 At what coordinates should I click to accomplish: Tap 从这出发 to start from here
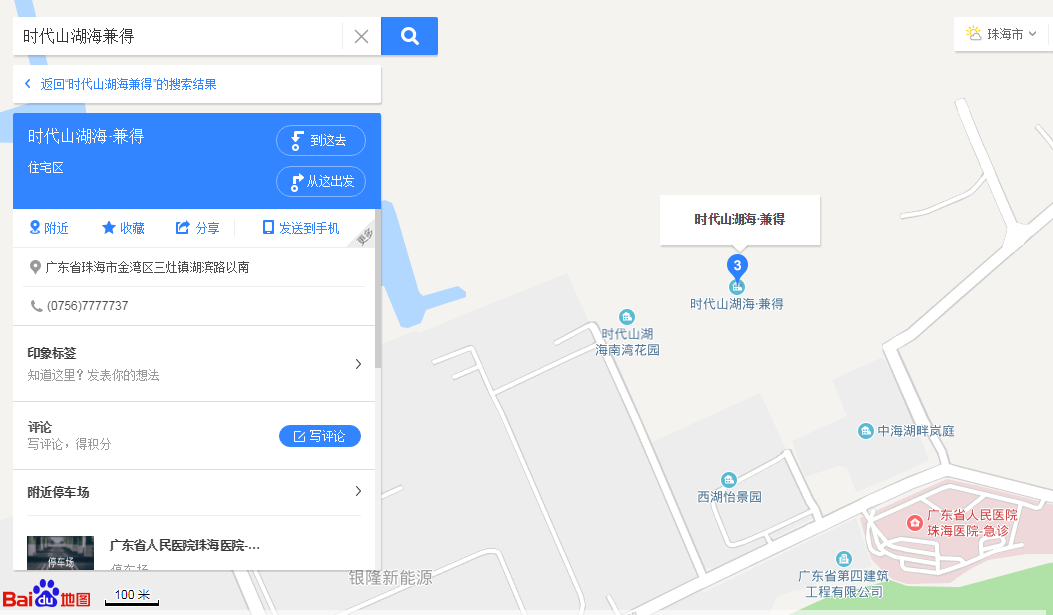pyautogui.click(x=320, y=182)
